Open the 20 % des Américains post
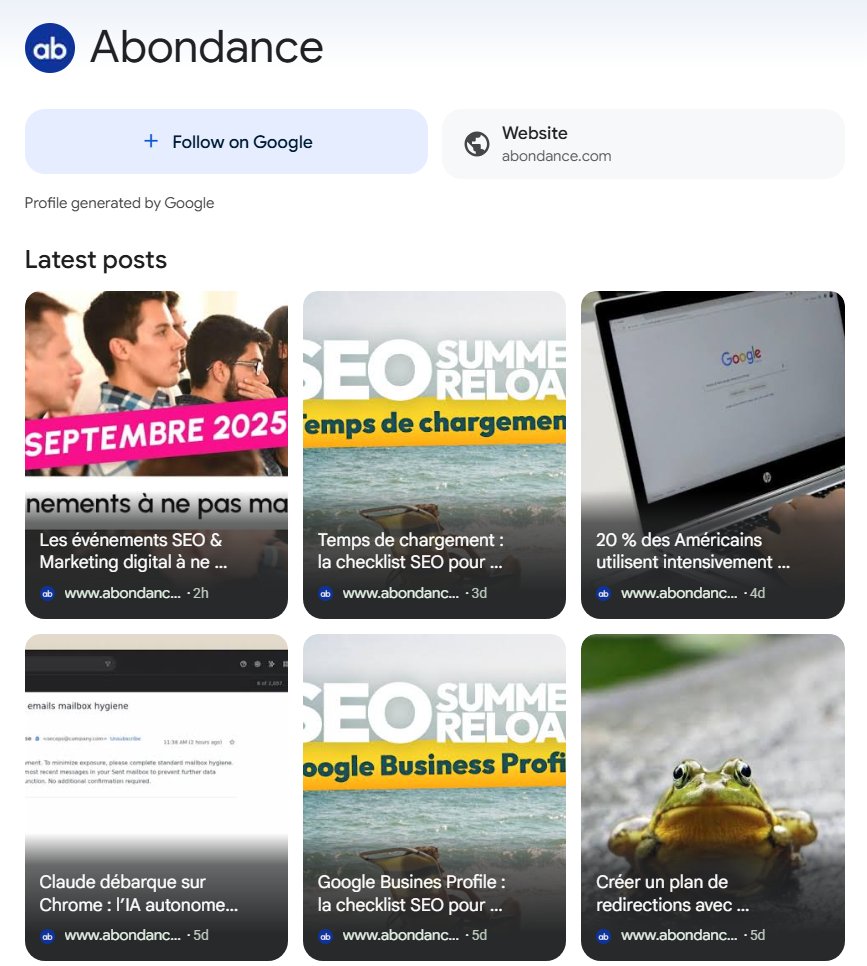 click(712, 455)
